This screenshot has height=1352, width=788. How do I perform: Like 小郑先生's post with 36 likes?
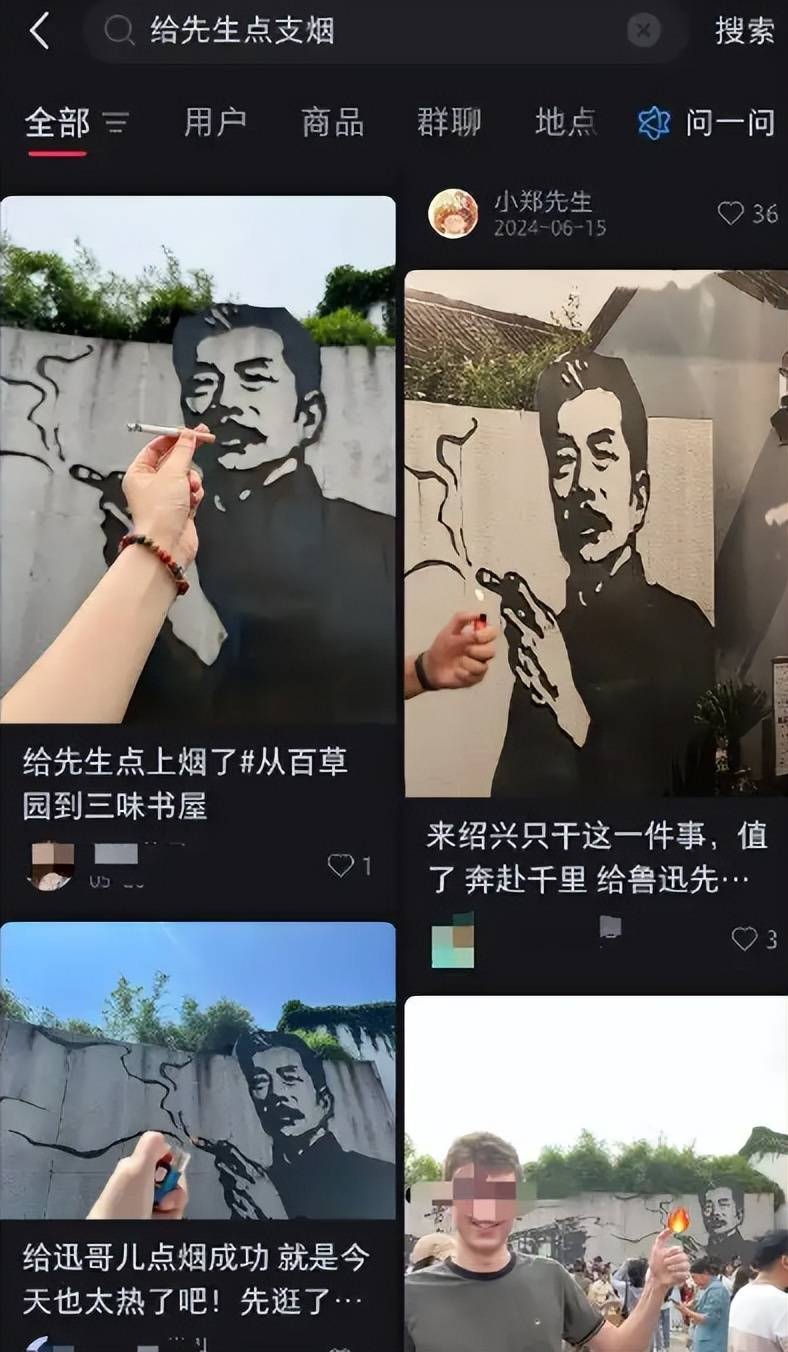(x=747, y=213)
